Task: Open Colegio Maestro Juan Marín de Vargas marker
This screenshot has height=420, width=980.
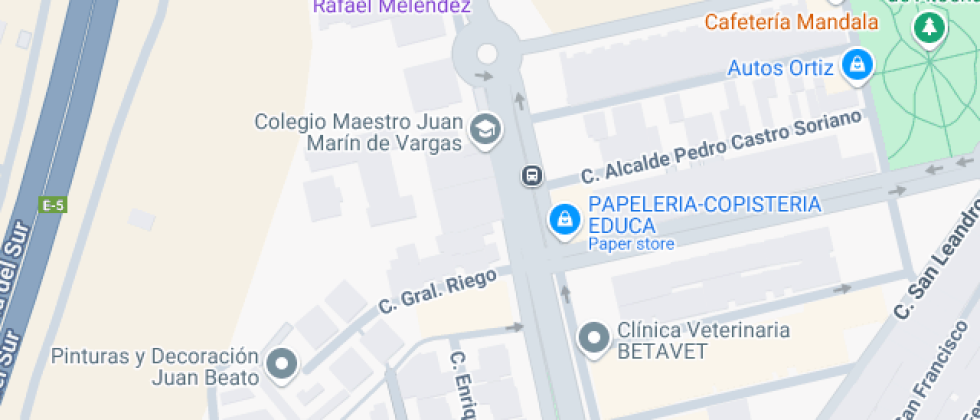Action: point(486,129)
